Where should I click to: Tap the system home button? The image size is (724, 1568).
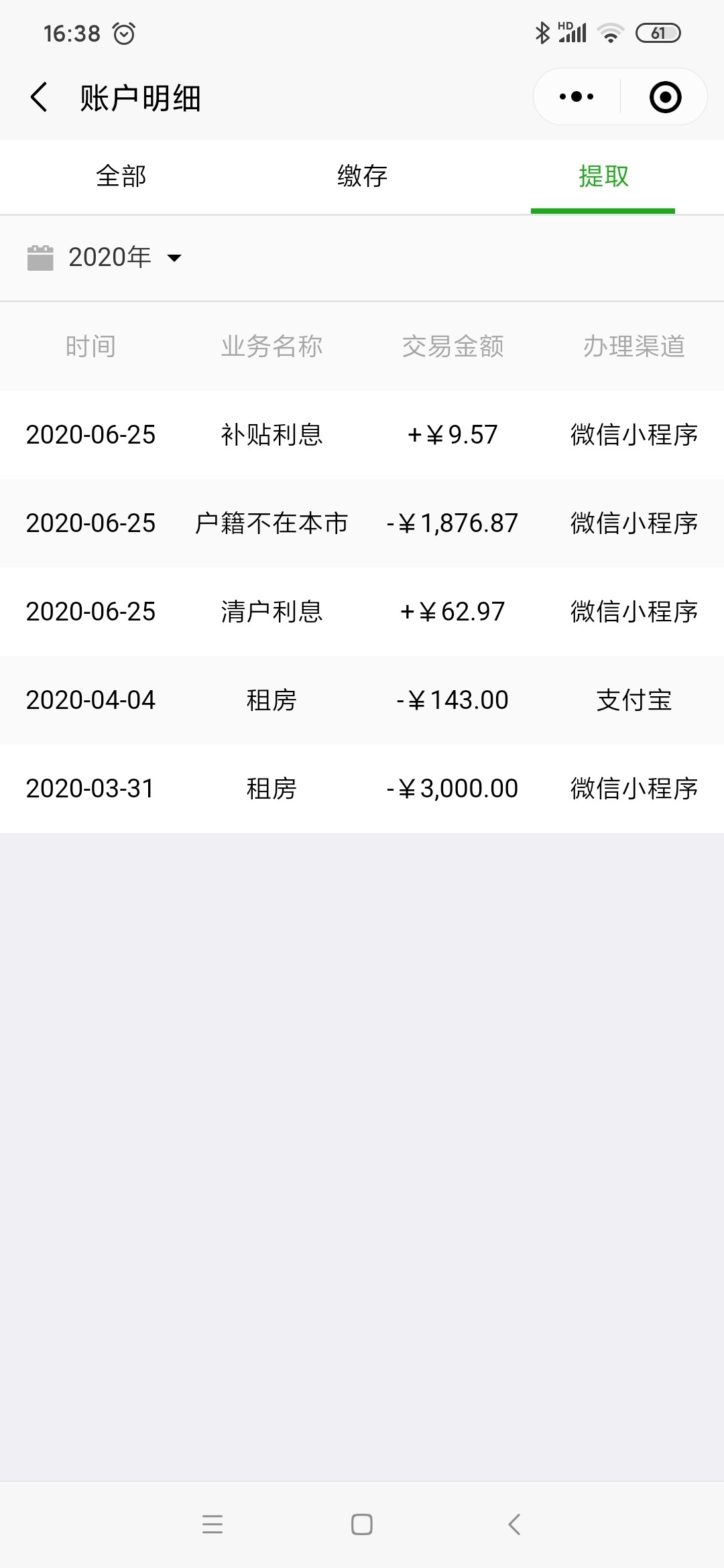coord(362,1524)
